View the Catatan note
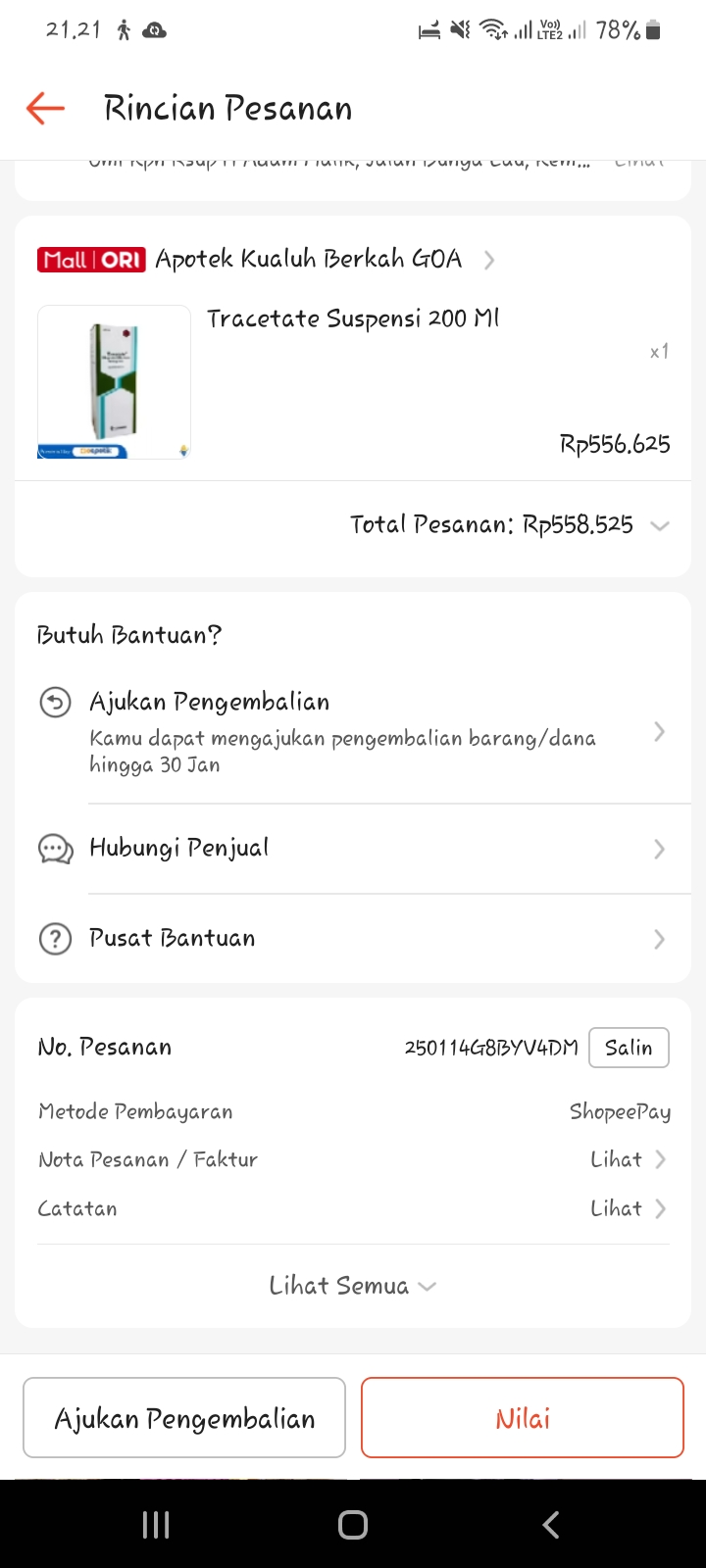 tap(628, 1208)
